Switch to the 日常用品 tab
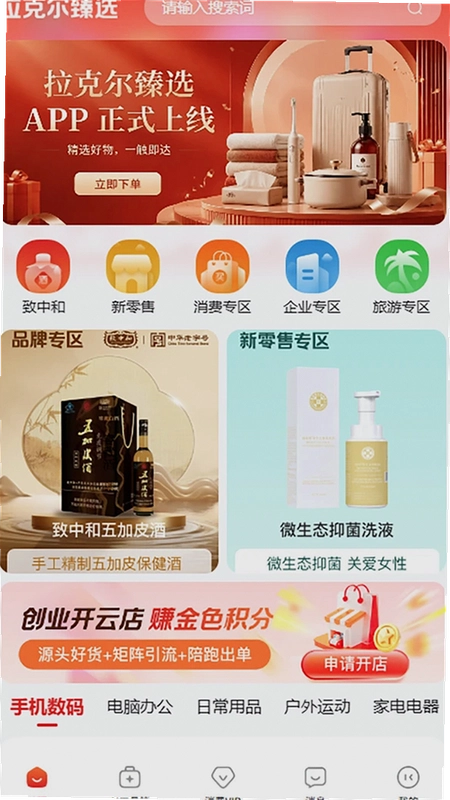This screenshot has width=450, height=800. pyautogui.click(x=229, y=707)
